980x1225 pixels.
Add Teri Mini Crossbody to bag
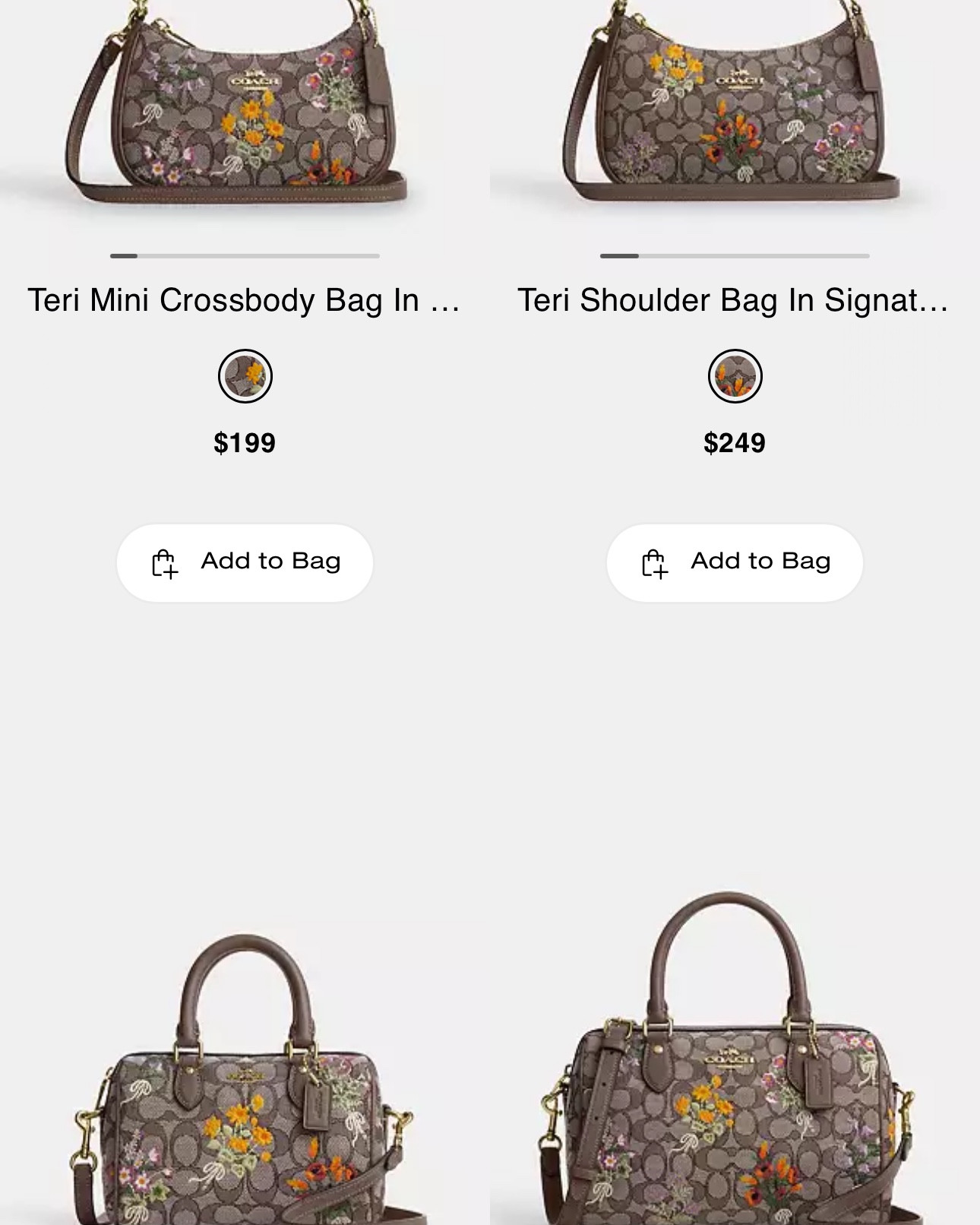(x=245, y=562)
